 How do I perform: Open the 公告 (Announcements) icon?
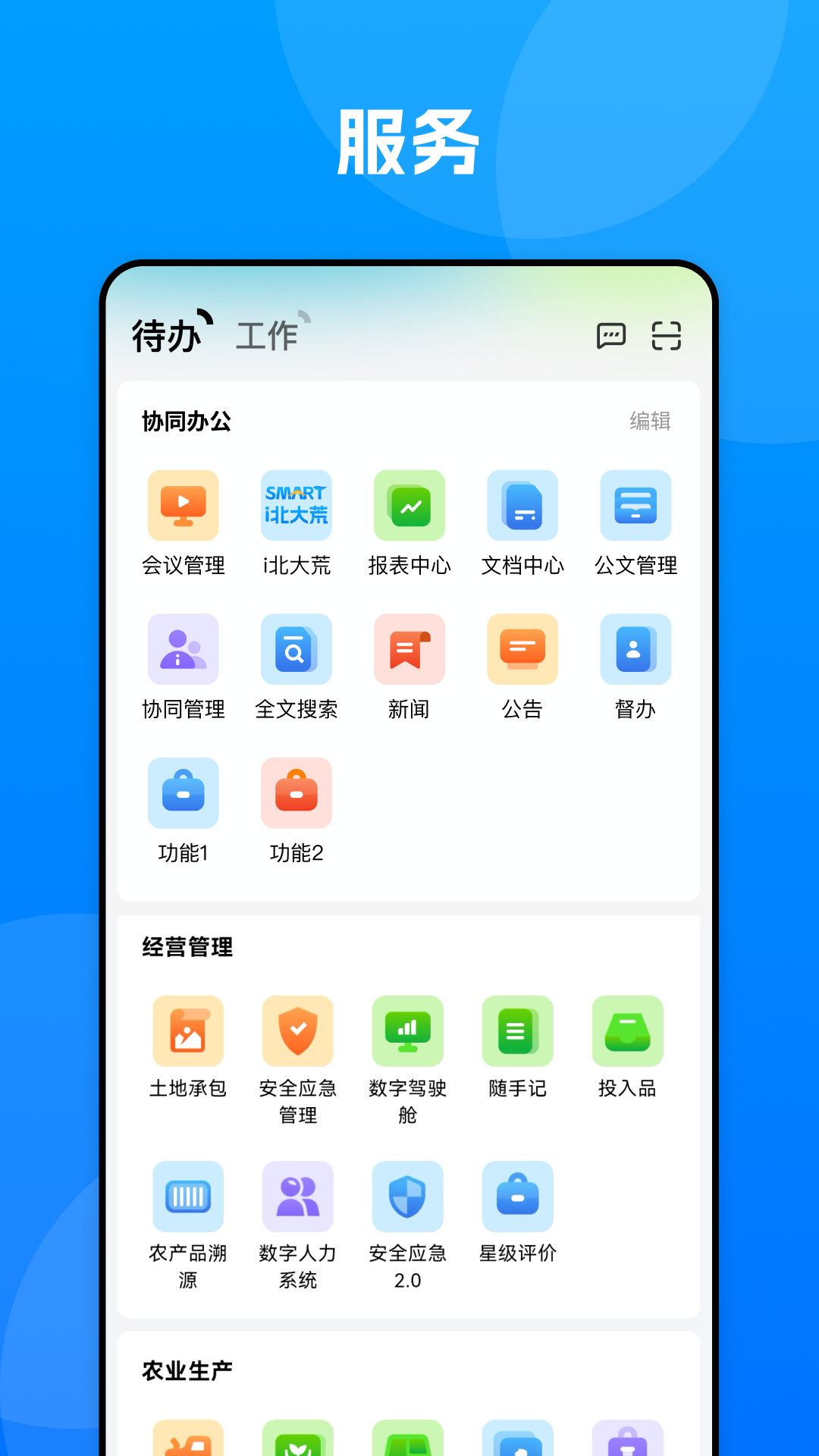(522, 649)
